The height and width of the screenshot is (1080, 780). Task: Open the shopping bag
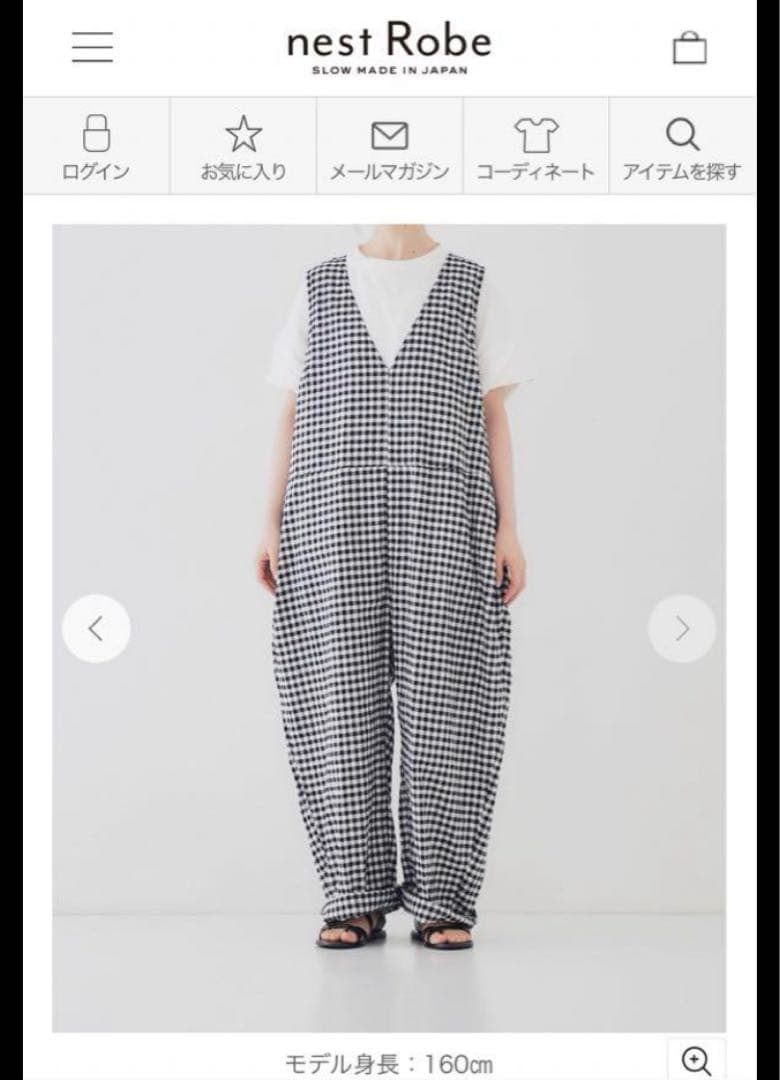point(689,48)
